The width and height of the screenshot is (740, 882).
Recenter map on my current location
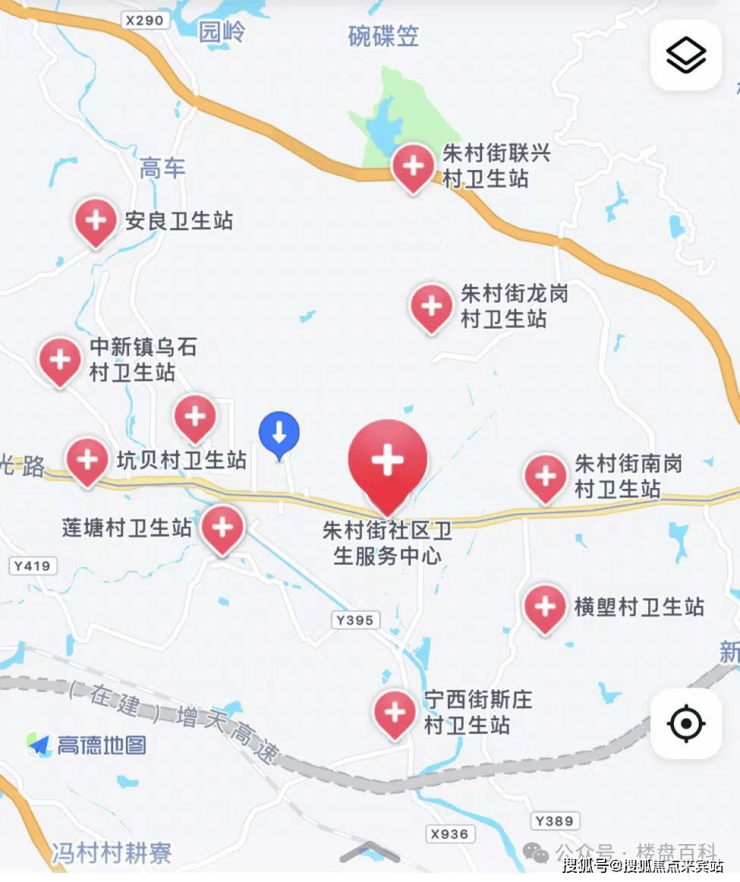[x=686, y=723]
